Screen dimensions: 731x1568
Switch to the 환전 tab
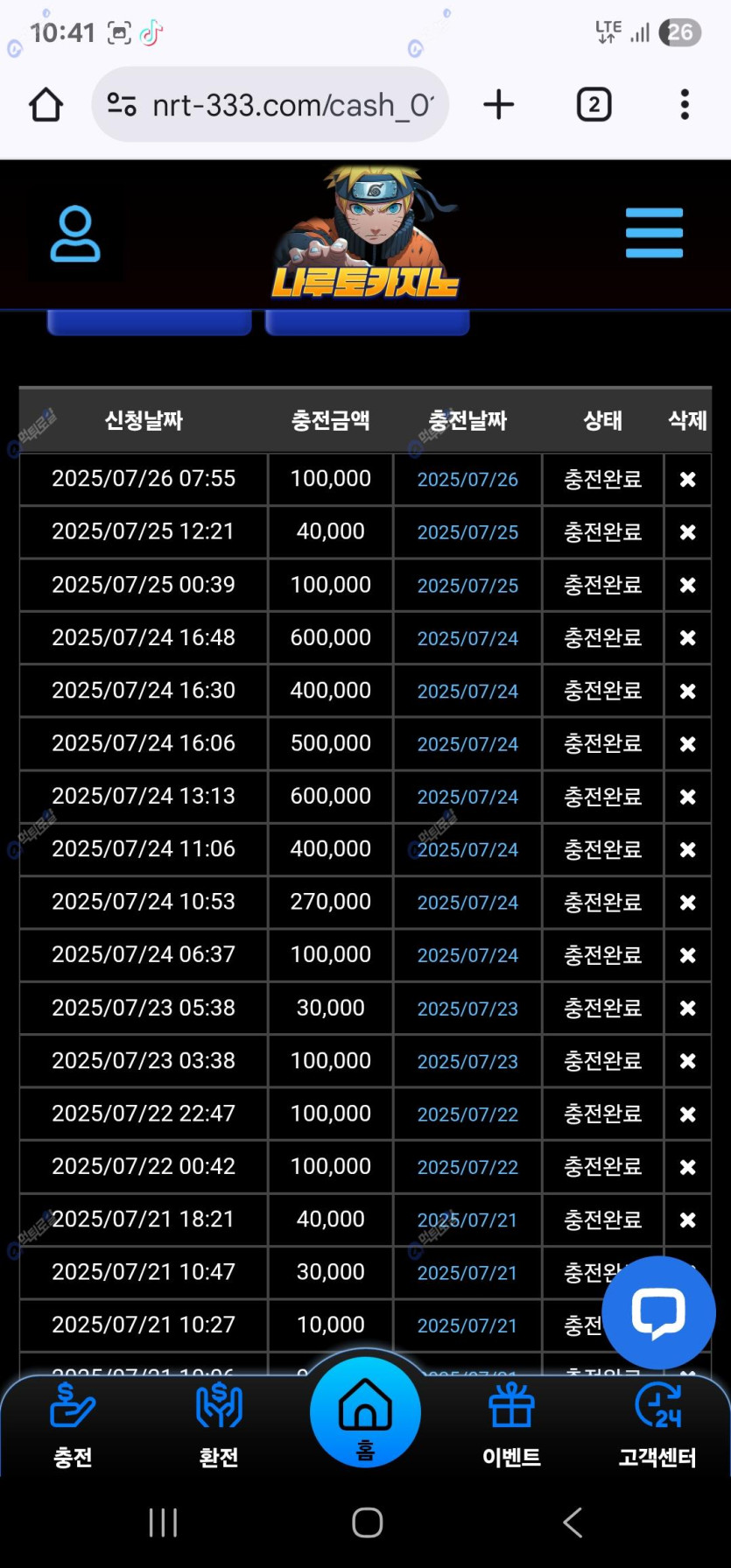pyautogui.click(x=219, y=1424)
